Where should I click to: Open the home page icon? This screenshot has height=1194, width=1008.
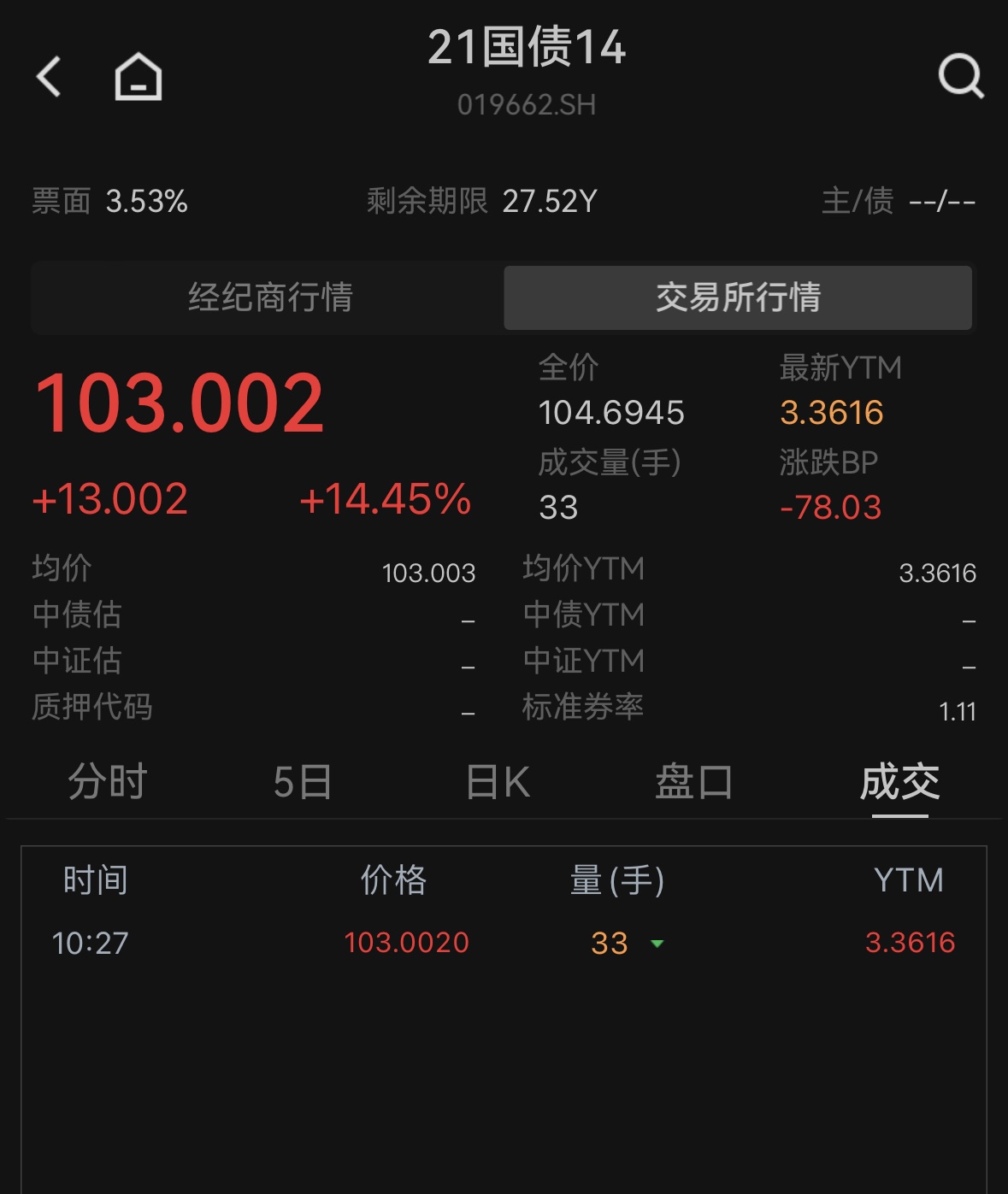[x=139, y=77]
